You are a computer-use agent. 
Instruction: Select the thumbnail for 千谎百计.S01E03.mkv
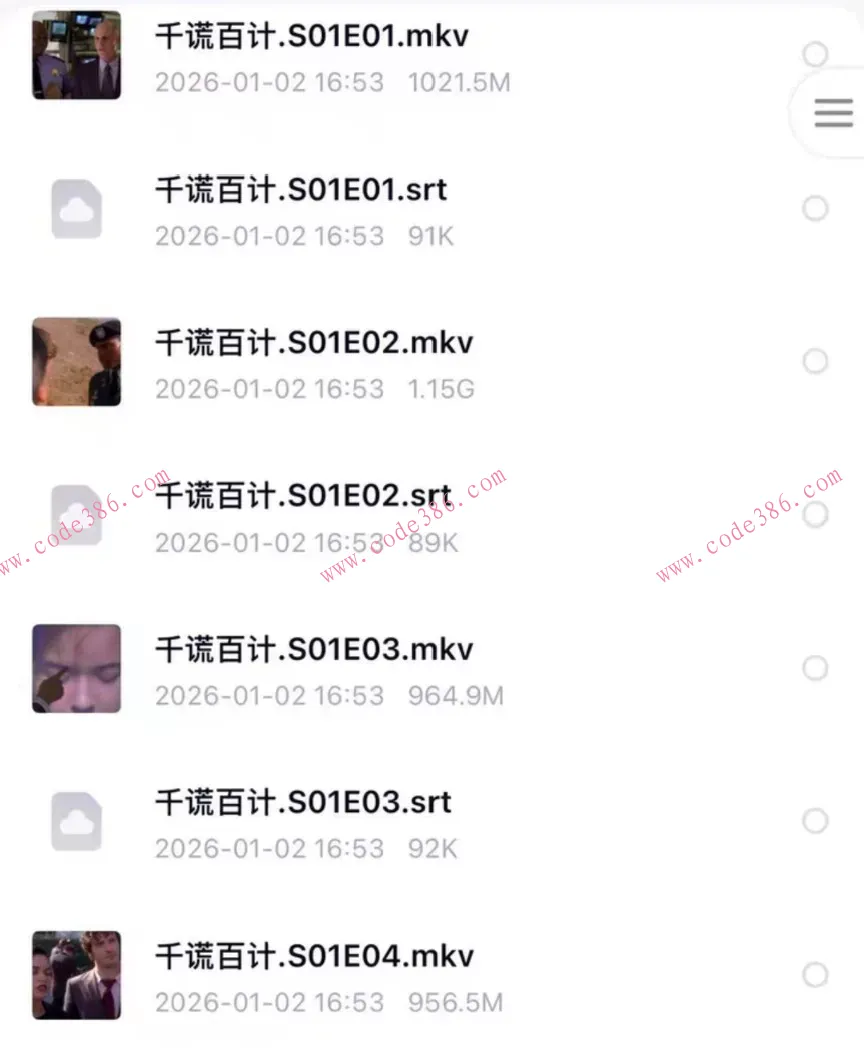[x=77, y=667]
